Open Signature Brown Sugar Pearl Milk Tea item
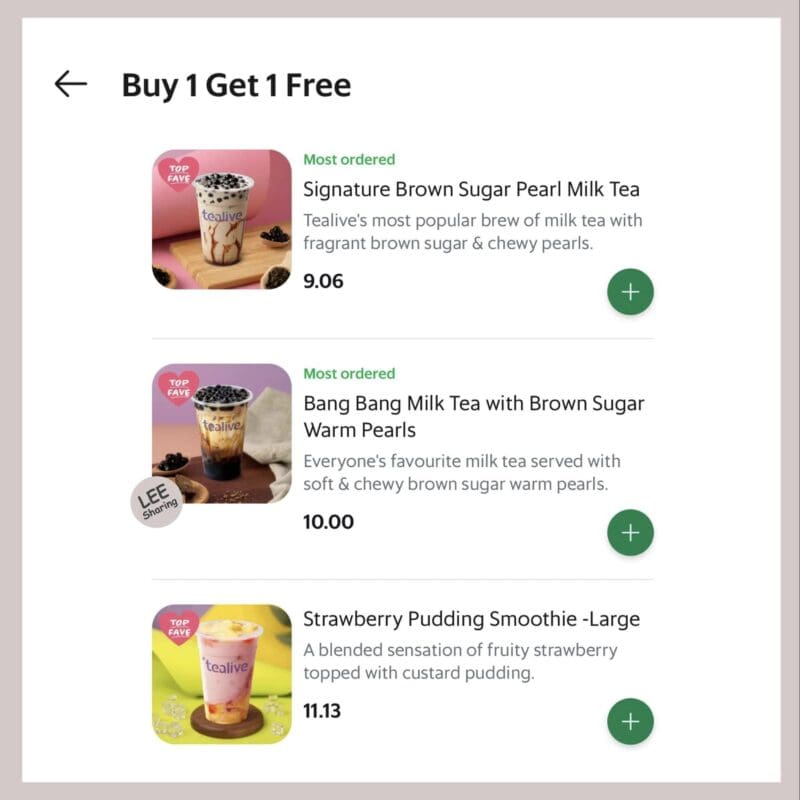Viewport: 800px width, 800px height. [x=471, y=190]
